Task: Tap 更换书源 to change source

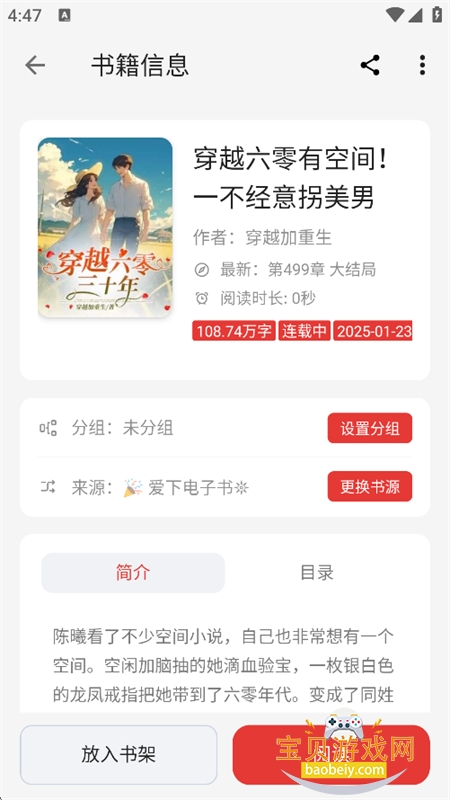Action: click(370, 487)
